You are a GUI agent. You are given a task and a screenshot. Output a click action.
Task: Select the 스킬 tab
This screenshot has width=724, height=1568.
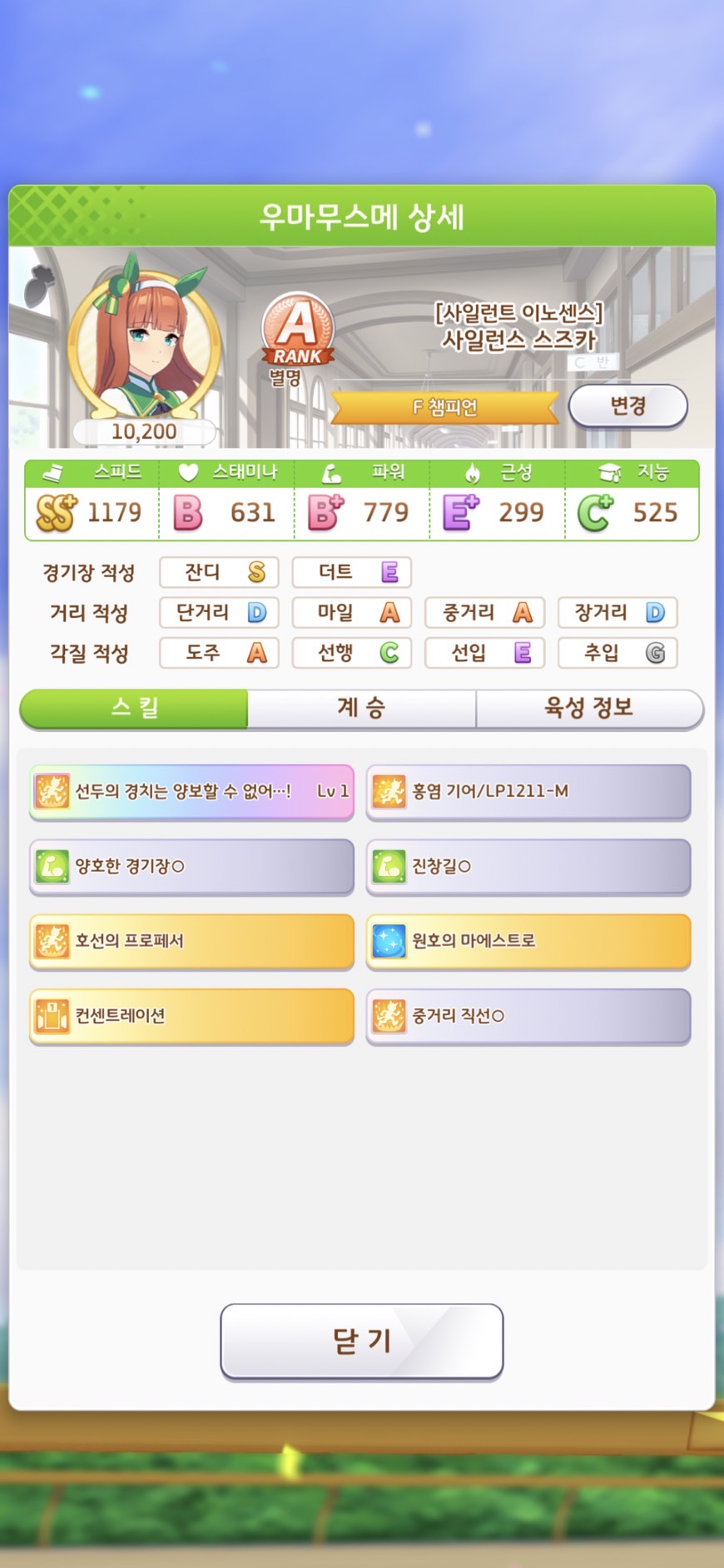point(134,709)
